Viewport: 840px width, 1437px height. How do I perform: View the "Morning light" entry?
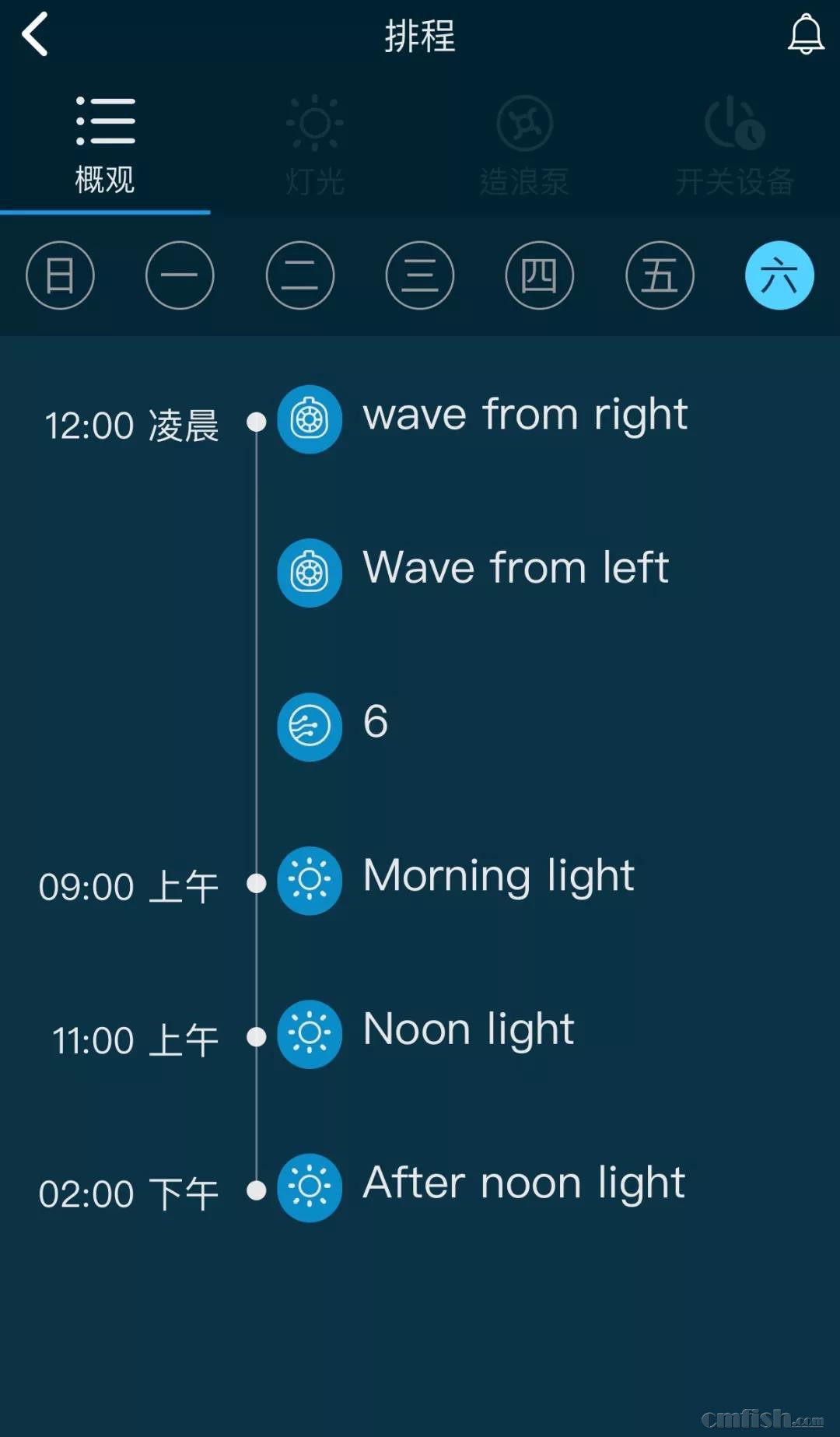(x=499, y=878)
